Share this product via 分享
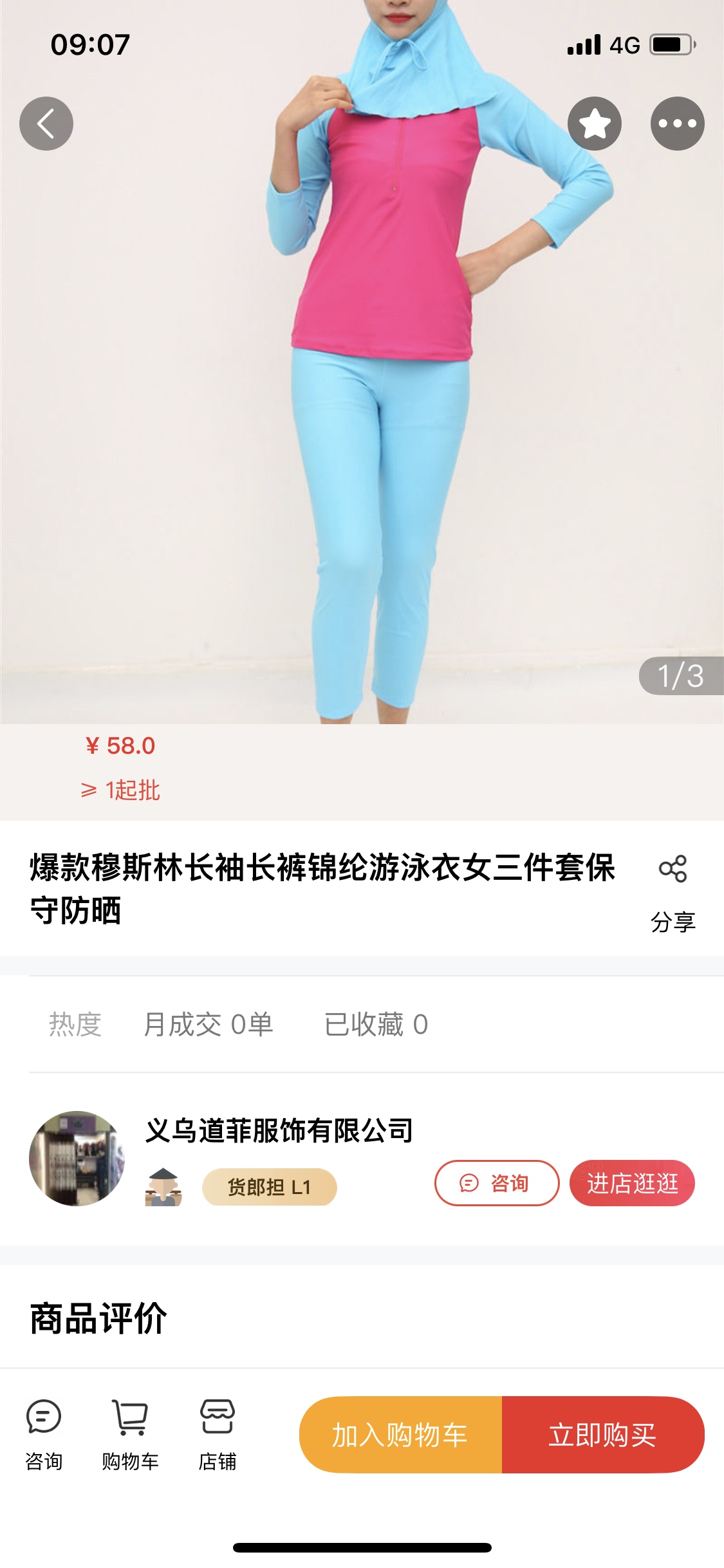Image resolution: width=724 pixels, height=1568 pixels. (x=673, y=891)
